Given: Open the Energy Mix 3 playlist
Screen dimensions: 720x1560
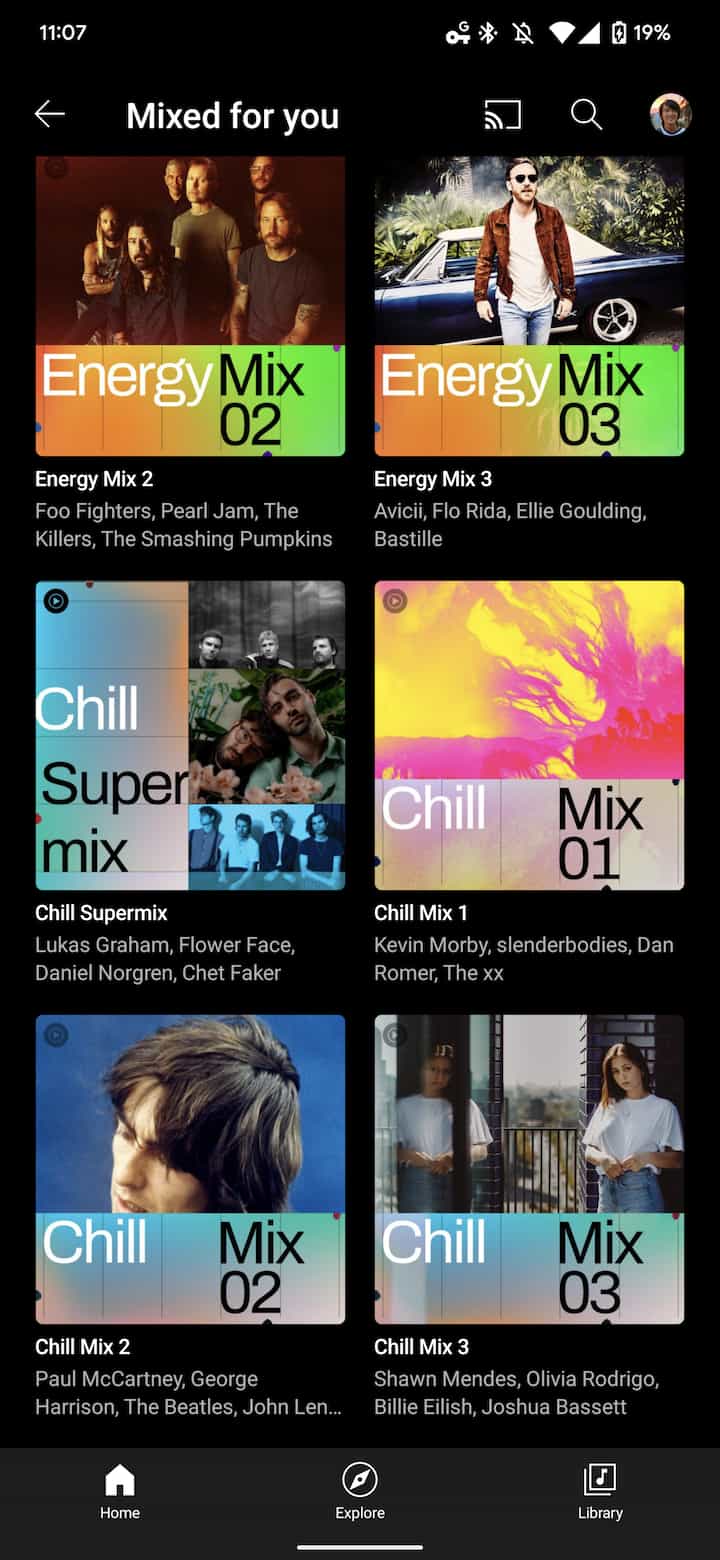Looking at the screenshot, I should coord(529,305).
